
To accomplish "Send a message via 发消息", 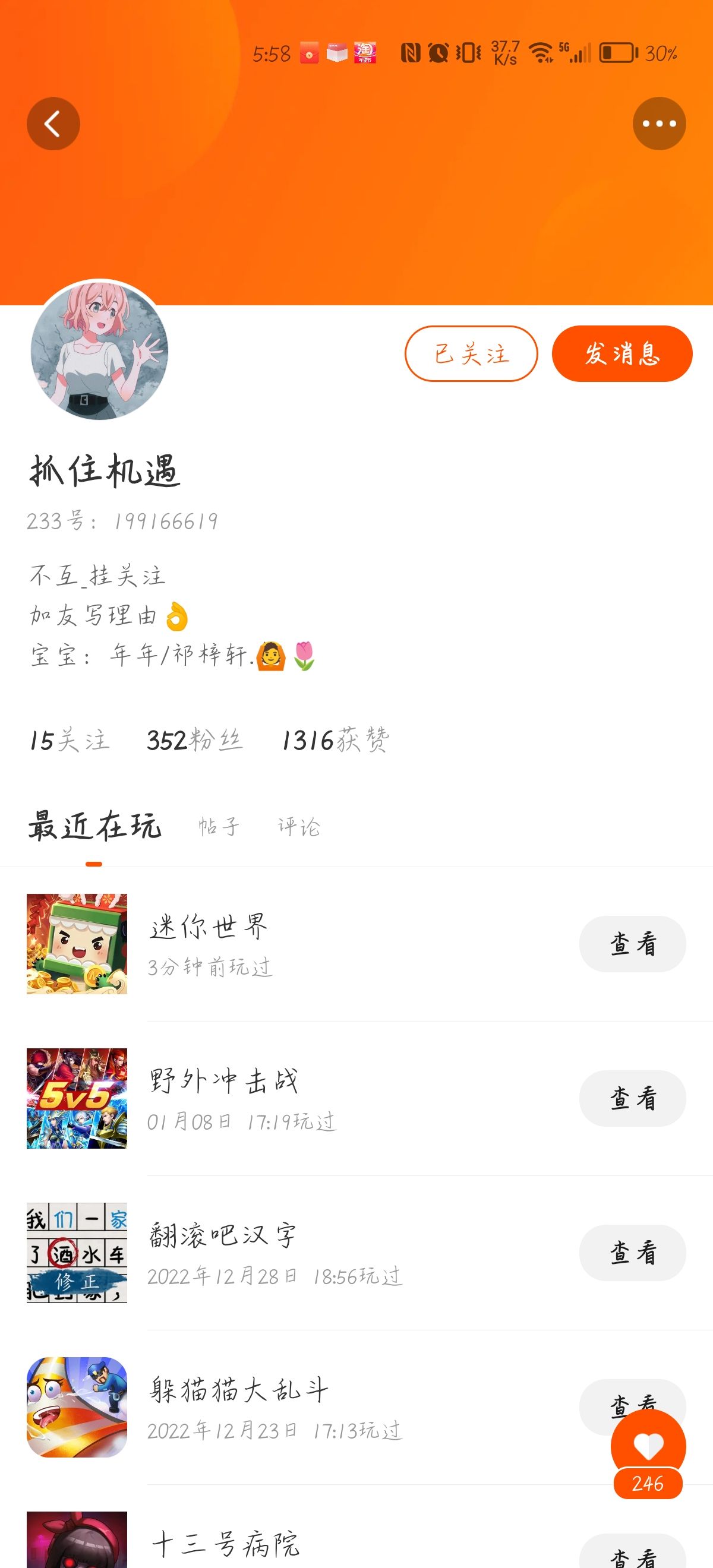I will pos(621,353).
